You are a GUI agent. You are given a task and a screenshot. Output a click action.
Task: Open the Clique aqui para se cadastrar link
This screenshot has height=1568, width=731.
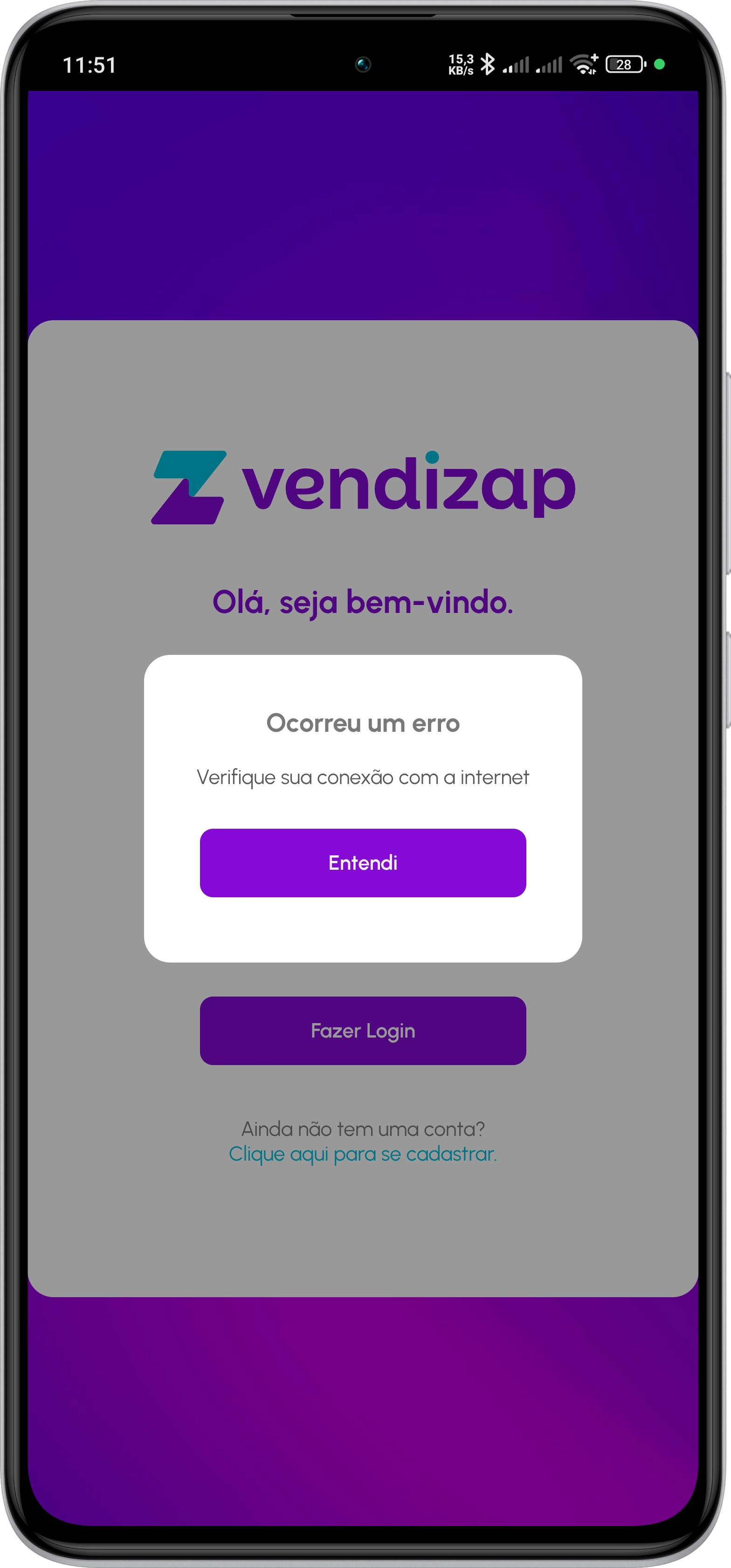pos(363,1154)
